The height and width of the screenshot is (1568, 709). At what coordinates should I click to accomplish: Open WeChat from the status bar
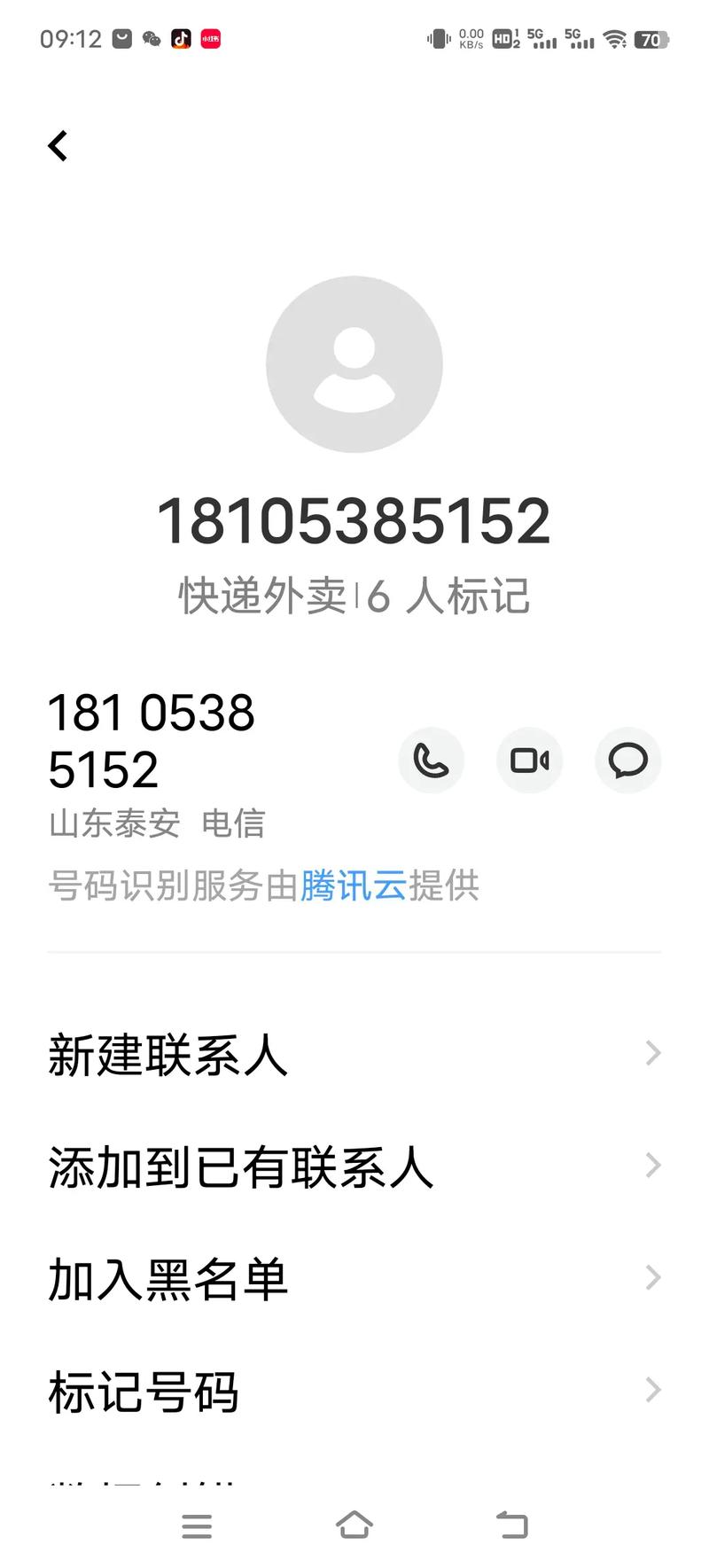tap(152, 38)
